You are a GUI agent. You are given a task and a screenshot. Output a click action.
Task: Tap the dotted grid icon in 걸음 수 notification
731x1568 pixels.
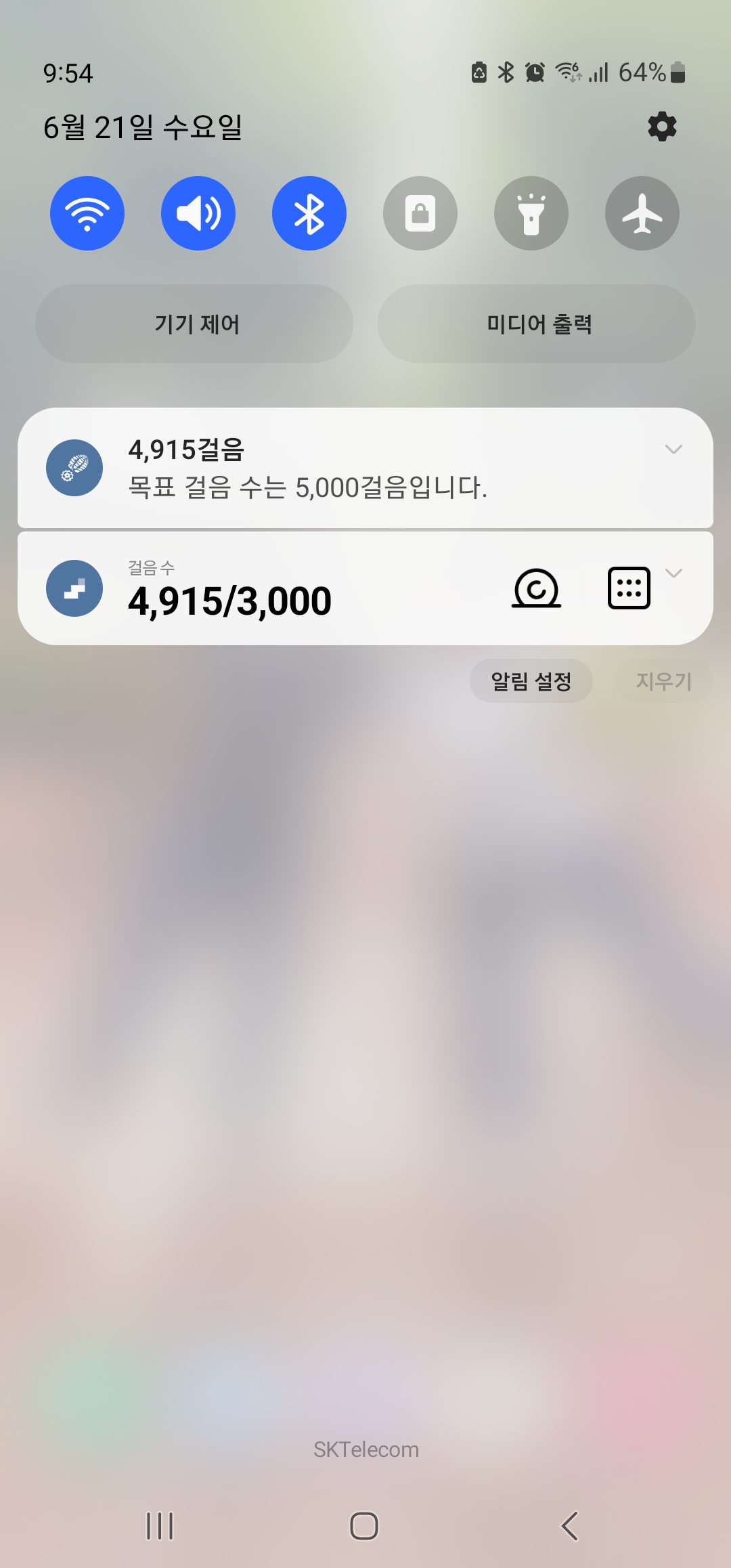tap(629, 588)
